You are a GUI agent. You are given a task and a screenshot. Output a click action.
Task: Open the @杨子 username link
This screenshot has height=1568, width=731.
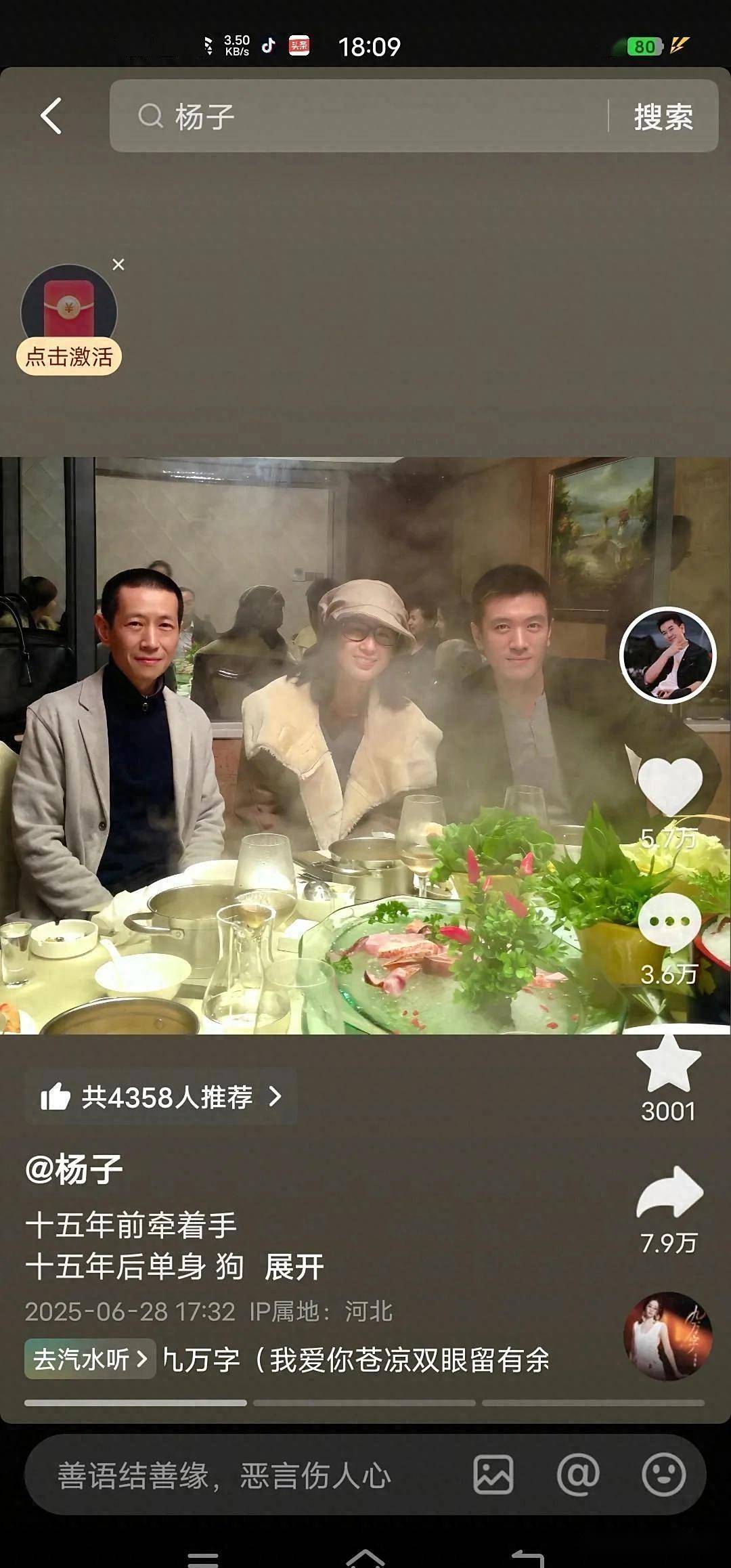(74, 1169)
